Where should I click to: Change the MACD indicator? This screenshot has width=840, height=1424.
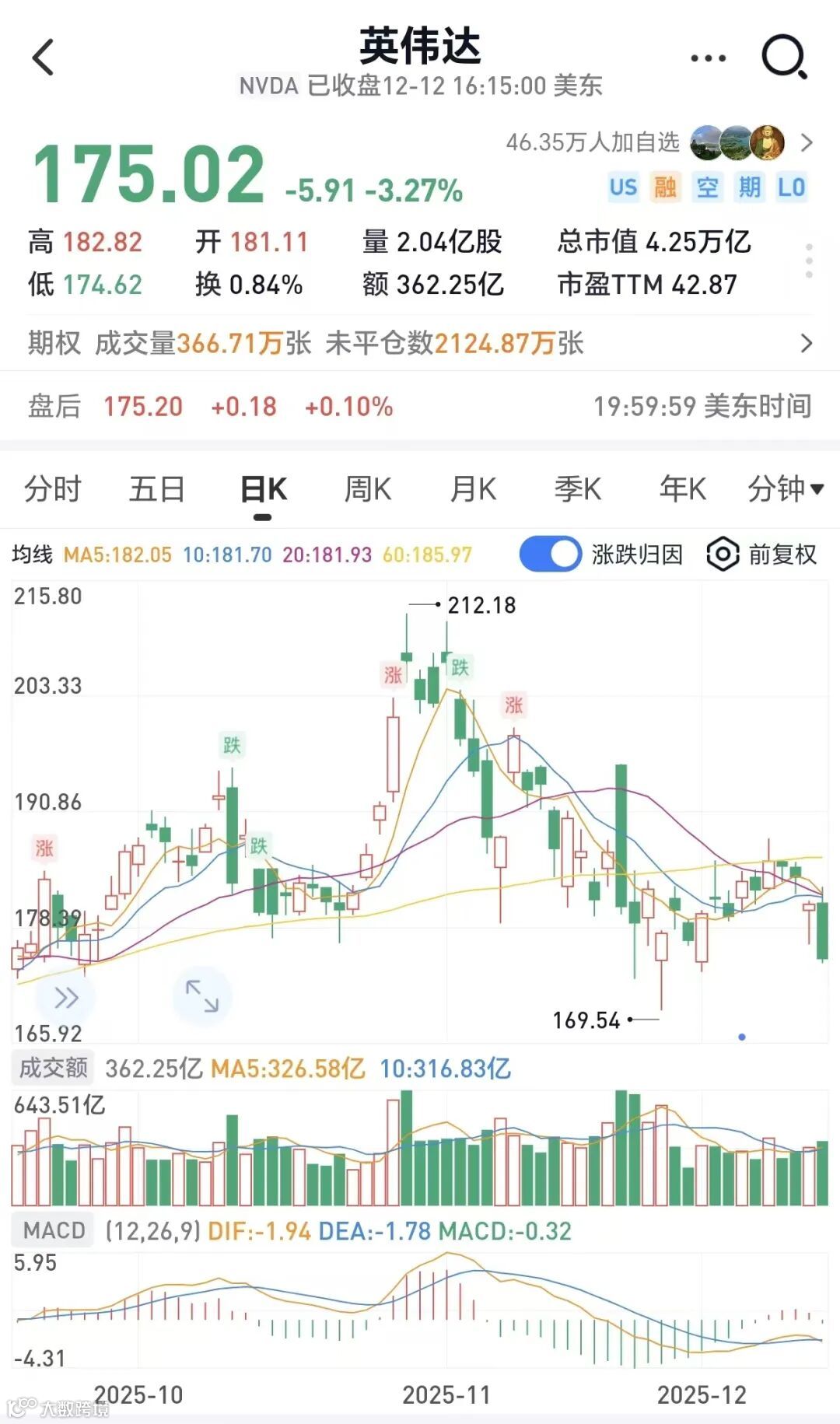point(54,1230)
